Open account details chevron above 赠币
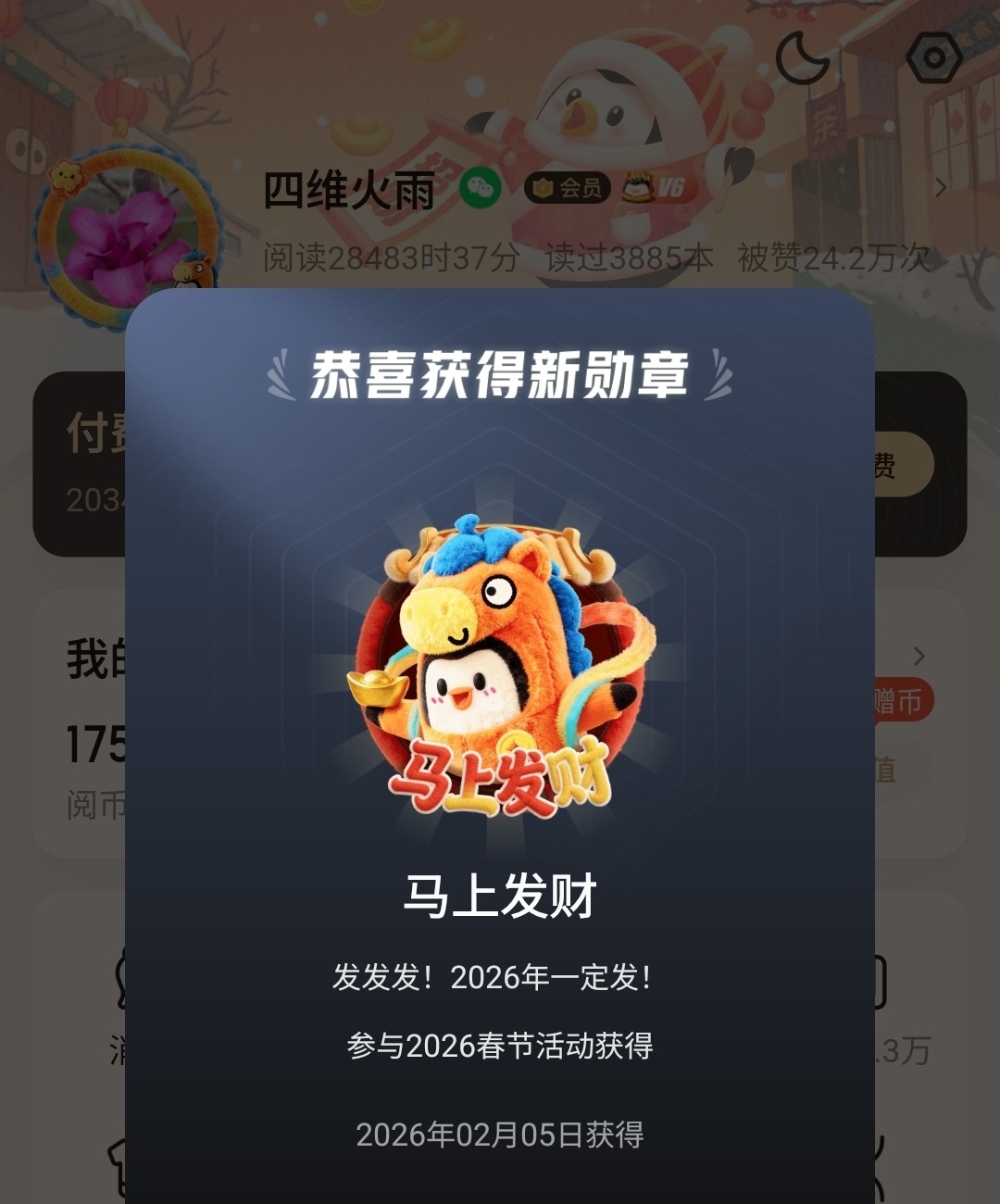The image size is (1000, 1204). coord(919,657)
